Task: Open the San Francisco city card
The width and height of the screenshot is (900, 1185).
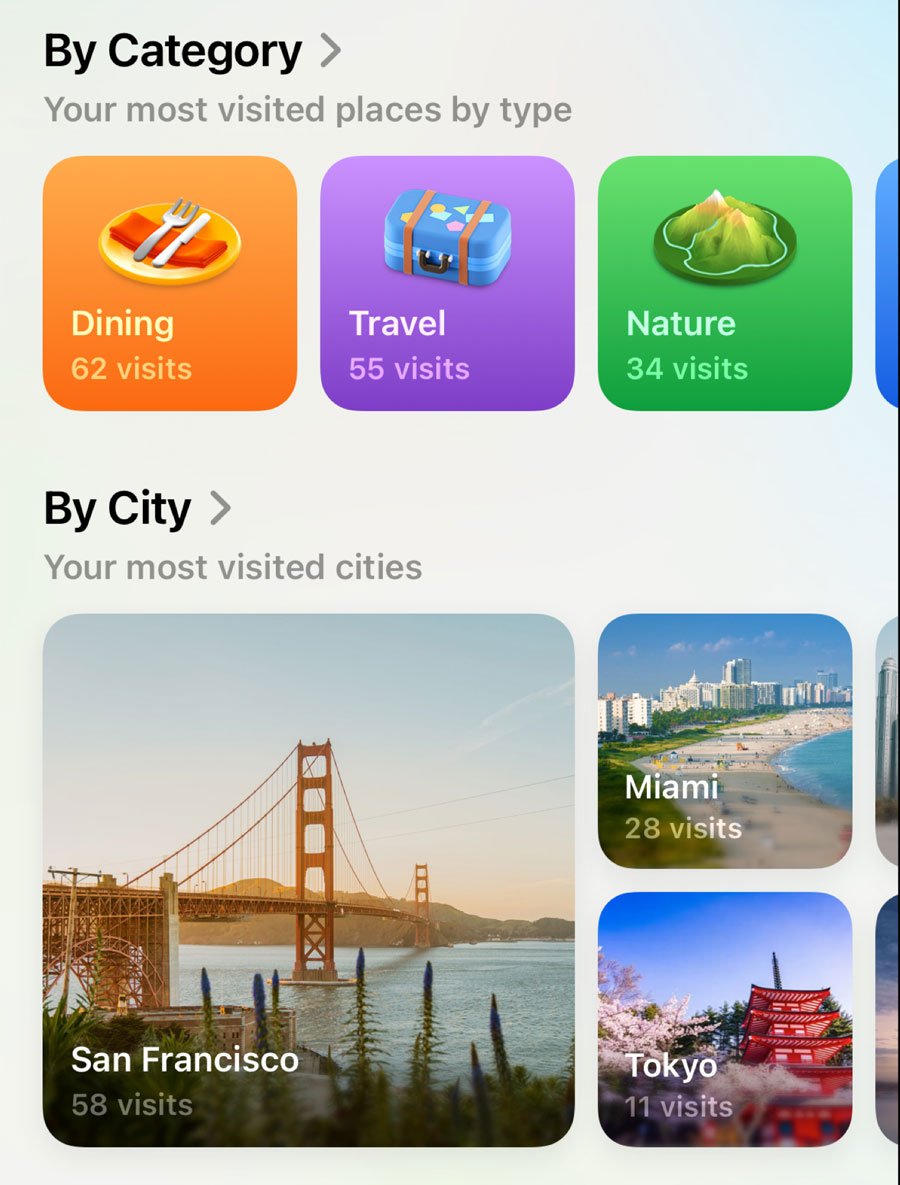Action: (x=308, y=880)
